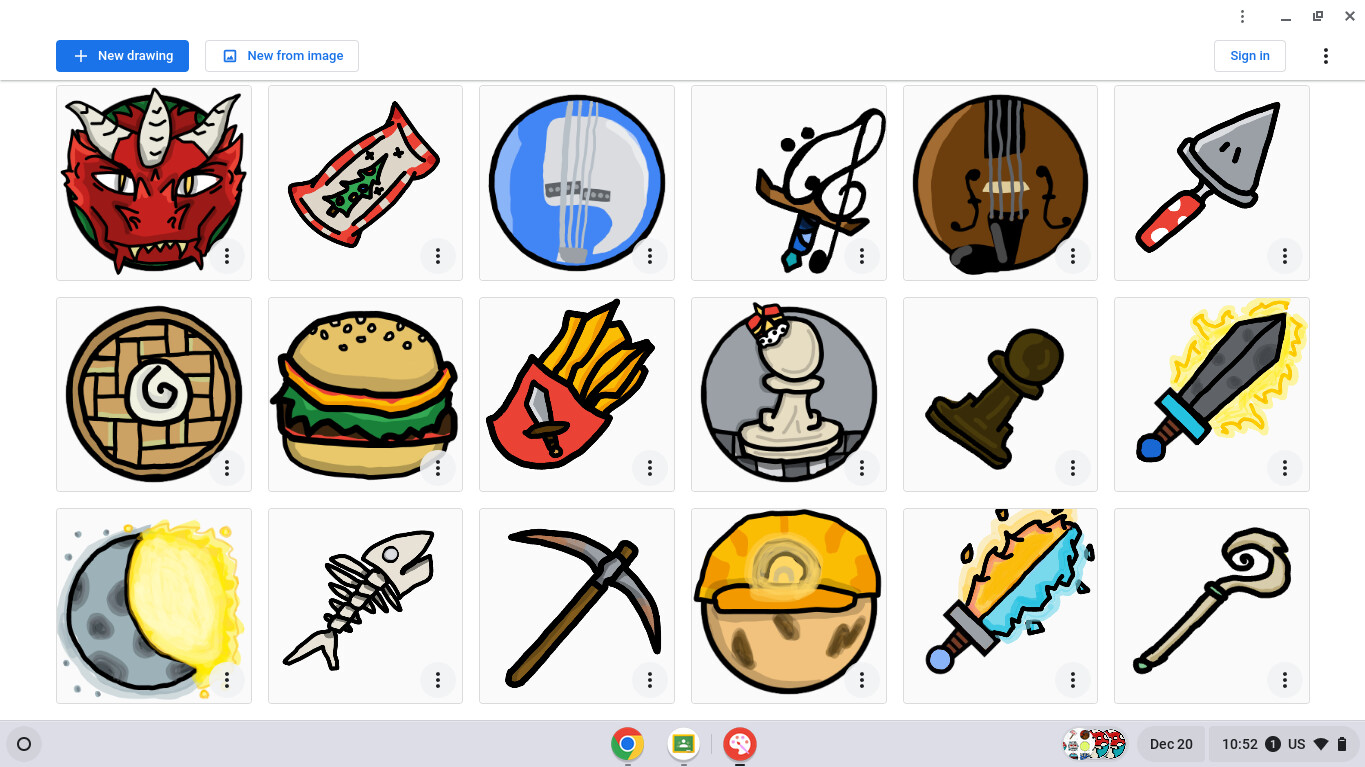Open options for the hamburger drawing
This screenshot has height=767, width=1365.
[438, 468]
